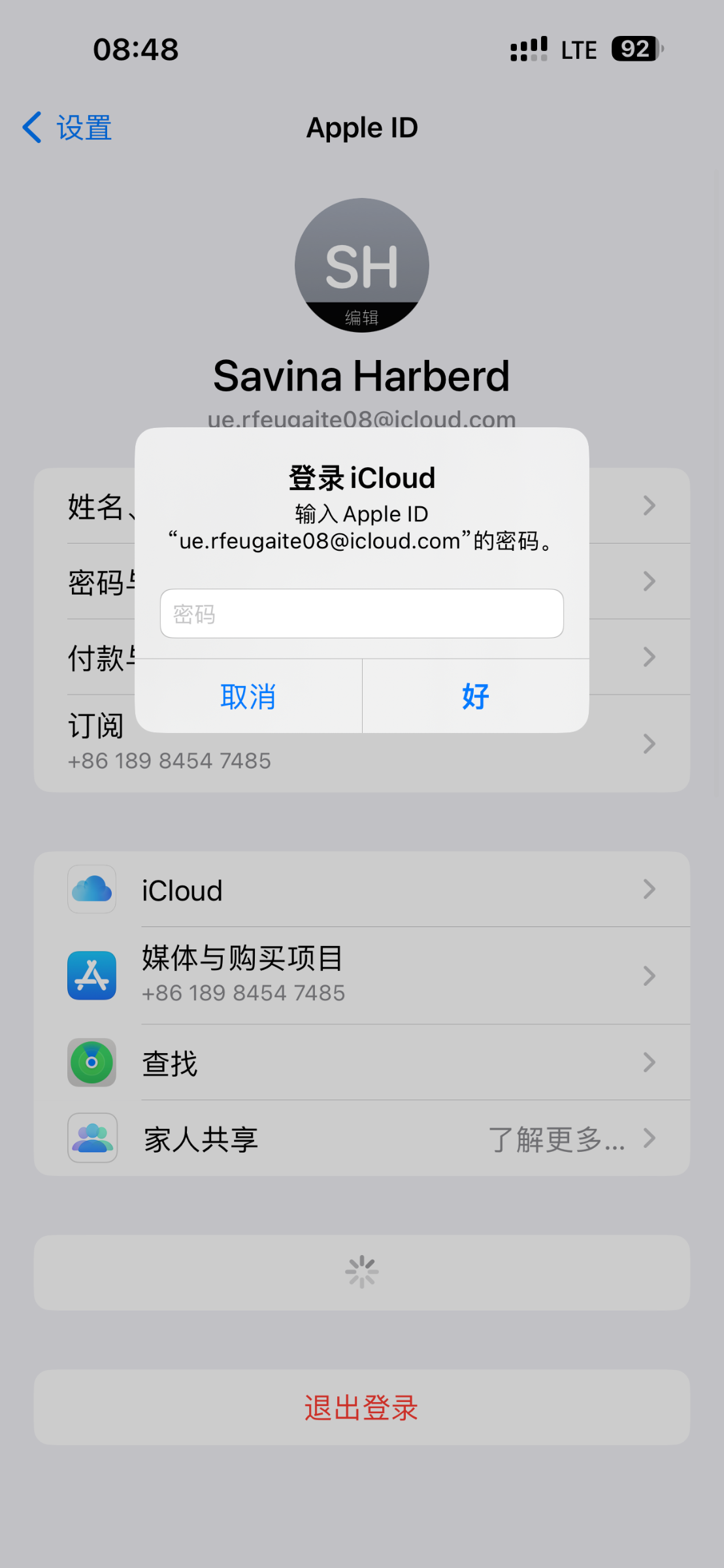Cancel the iCloud sign-in dialog with 取消
This screenshot has height=1568, width=724.
248,696
